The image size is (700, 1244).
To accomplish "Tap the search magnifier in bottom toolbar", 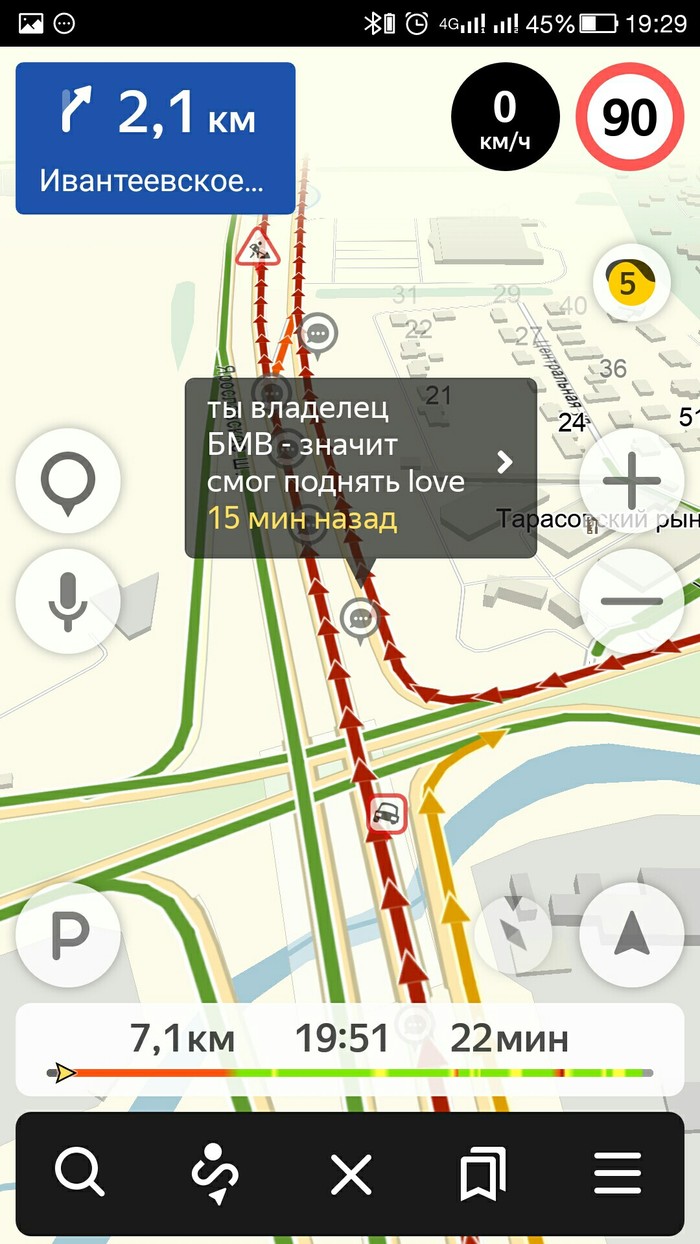I will (x=80, y=1172).
